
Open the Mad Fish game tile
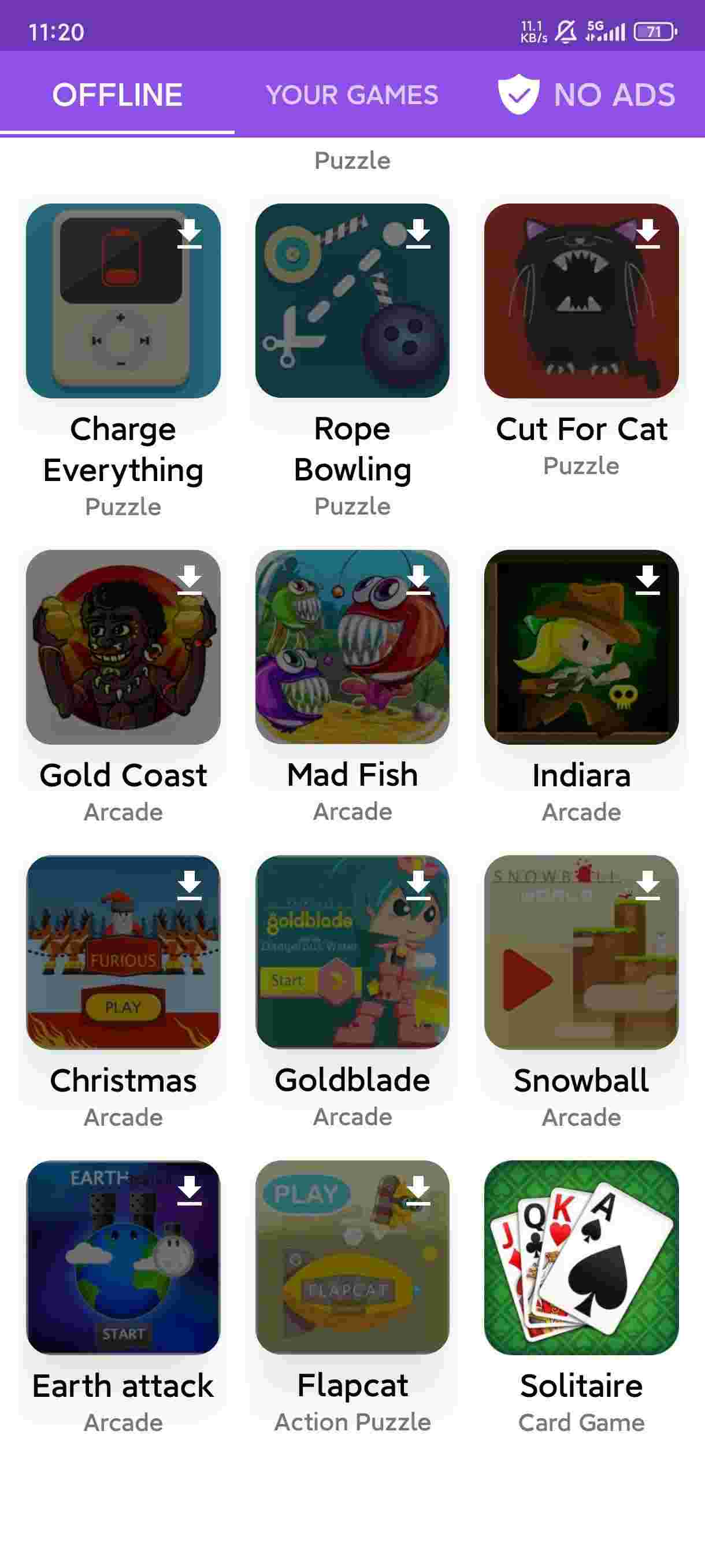pos(352,647)
